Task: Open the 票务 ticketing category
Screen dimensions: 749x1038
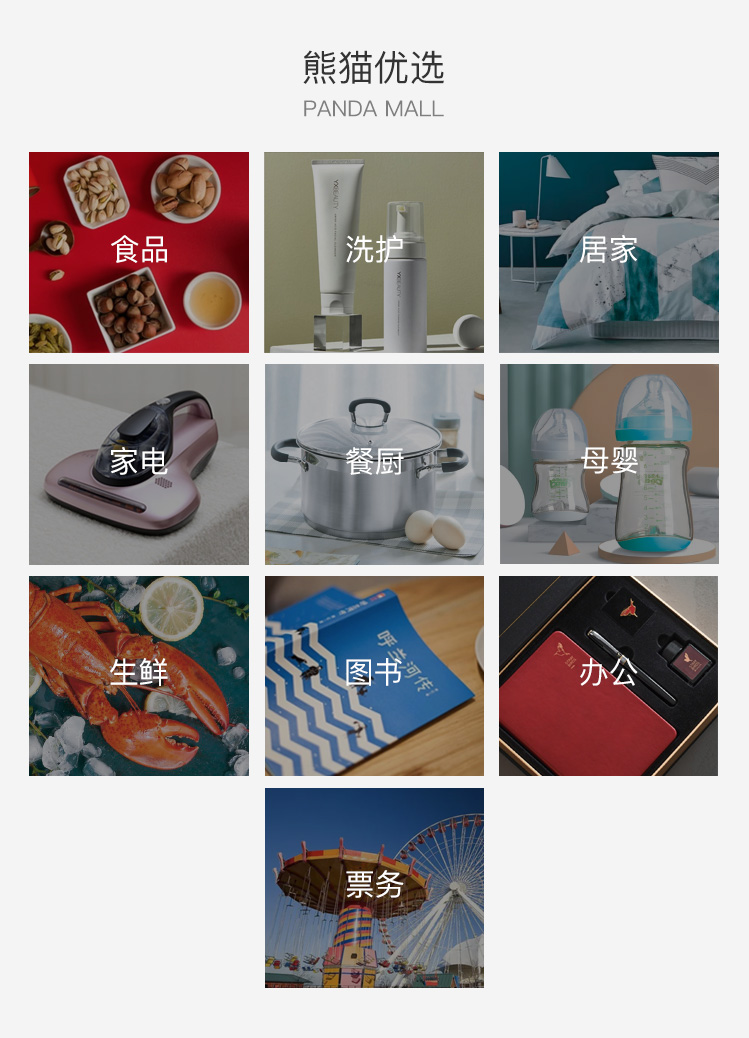Action: tap(374, 888)
